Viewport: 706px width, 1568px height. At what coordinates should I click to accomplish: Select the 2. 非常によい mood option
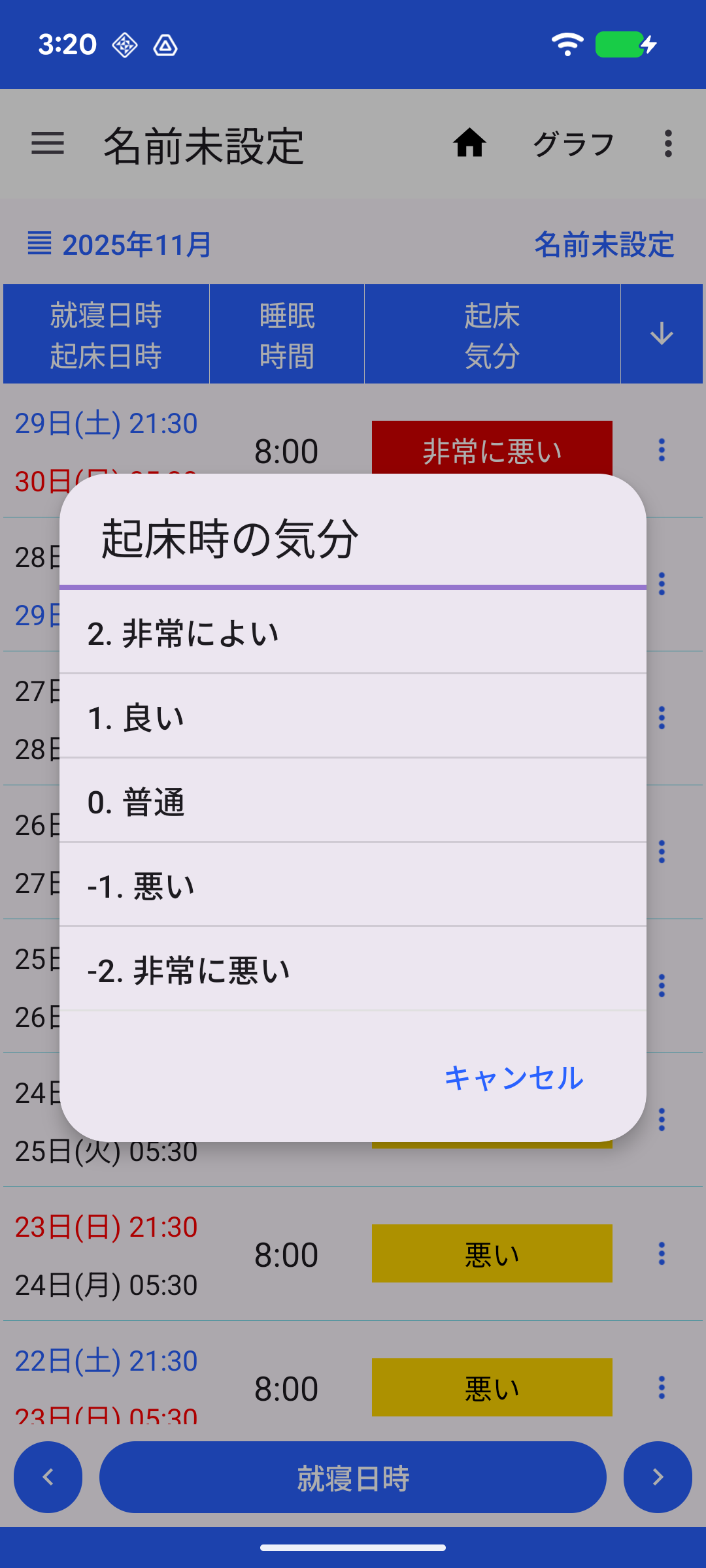click(353, 633)
